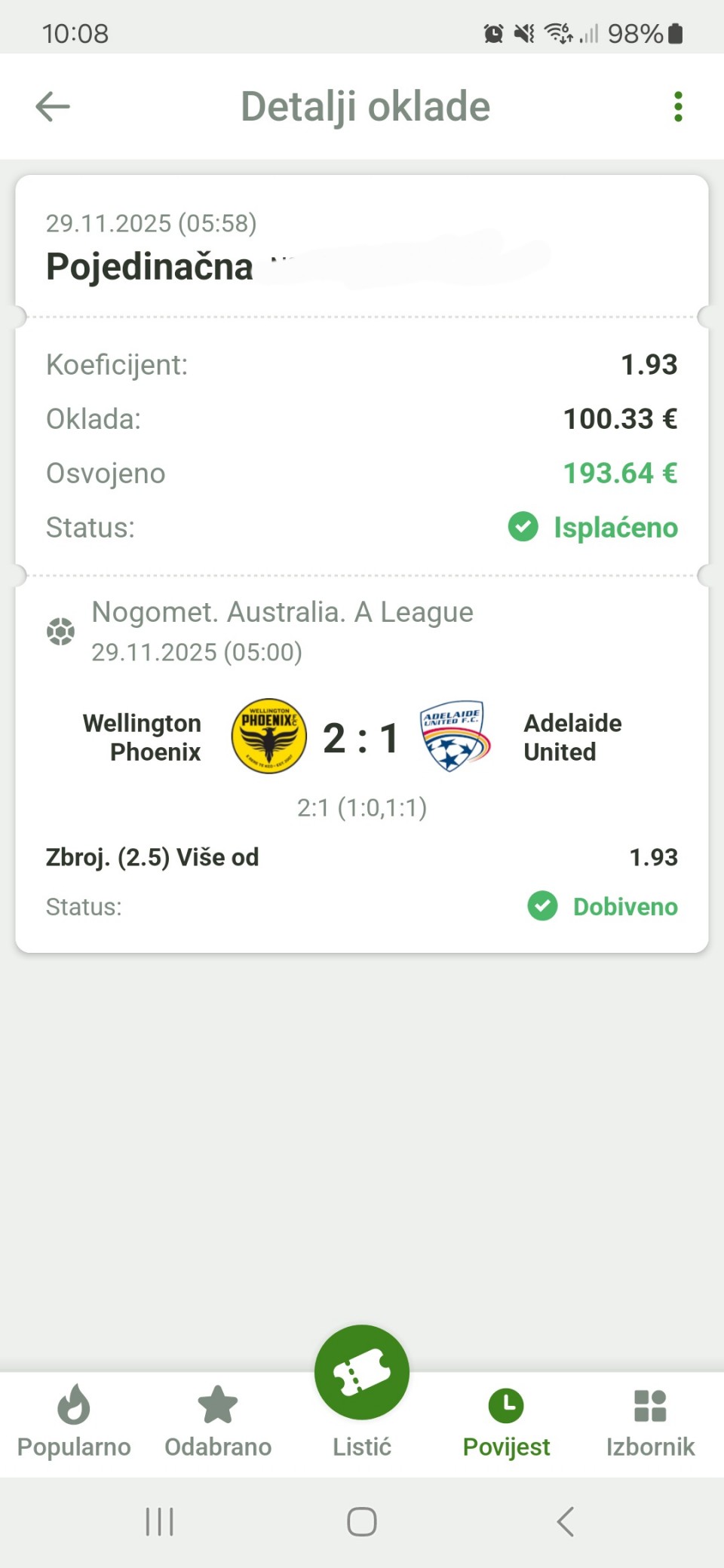
Task: Open the Wellington Phoenix vs Adelaide United match
Action: pyautogui.click(x=361, y=737)
